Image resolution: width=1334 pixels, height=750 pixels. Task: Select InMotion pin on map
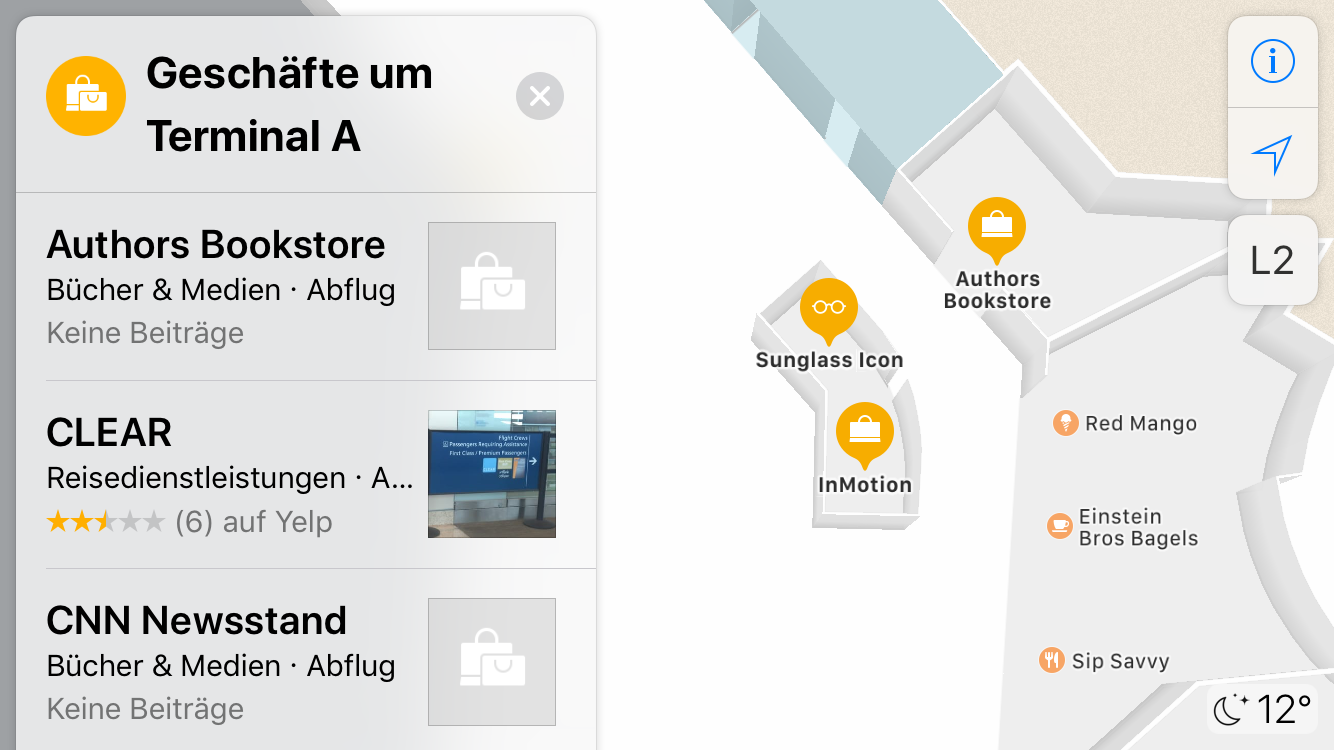click(864, 432)
